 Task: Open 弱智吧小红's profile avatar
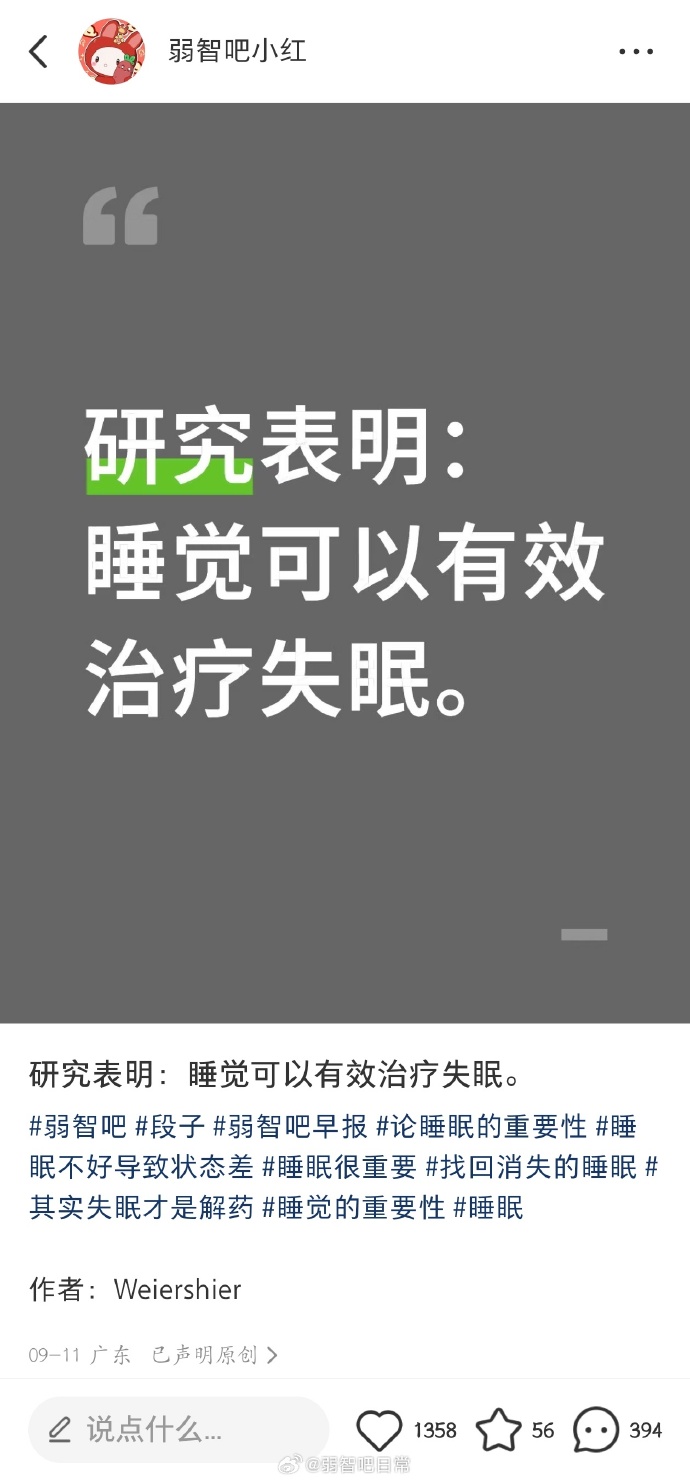click(x=112, y=51)
